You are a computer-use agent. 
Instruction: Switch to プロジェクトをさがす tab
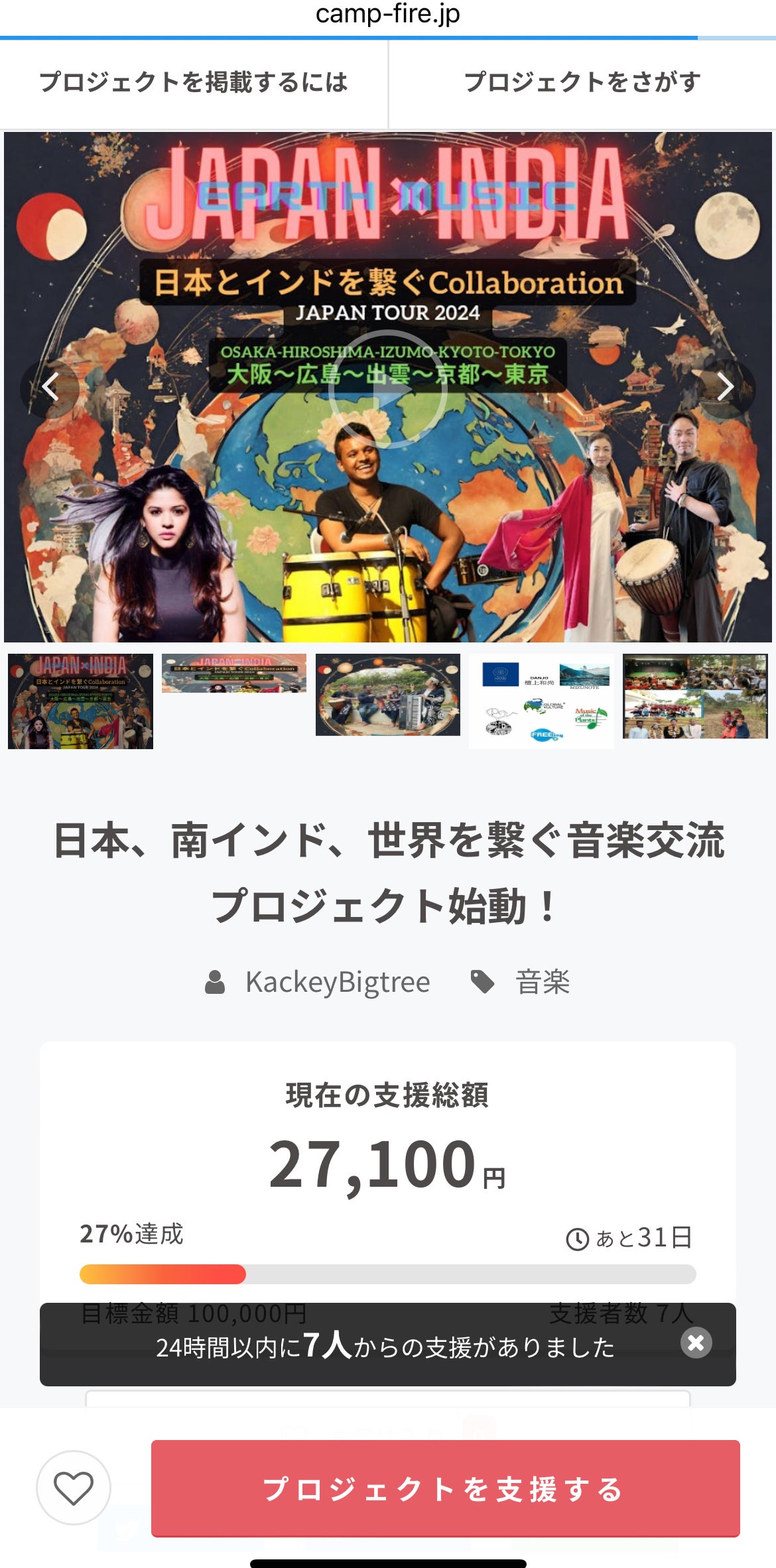click(582, 82)
